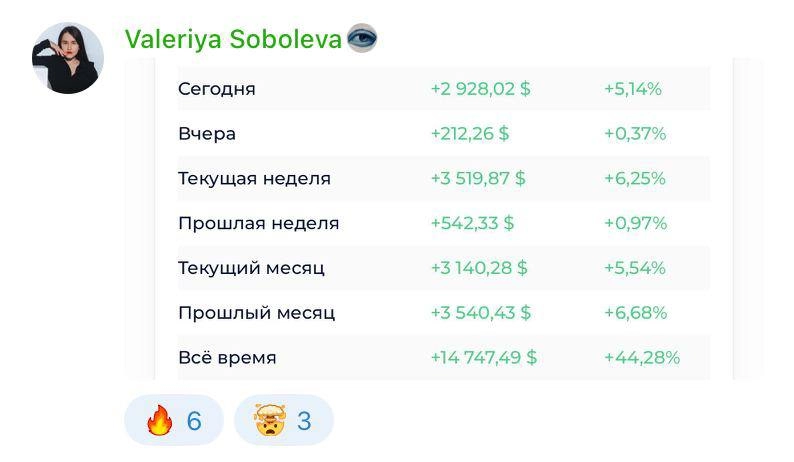Image resolution: width=794 pixels, height=462 pixels.
Task: Add mind-blown reaction with 3 votes
Action: tap(283, 421)
